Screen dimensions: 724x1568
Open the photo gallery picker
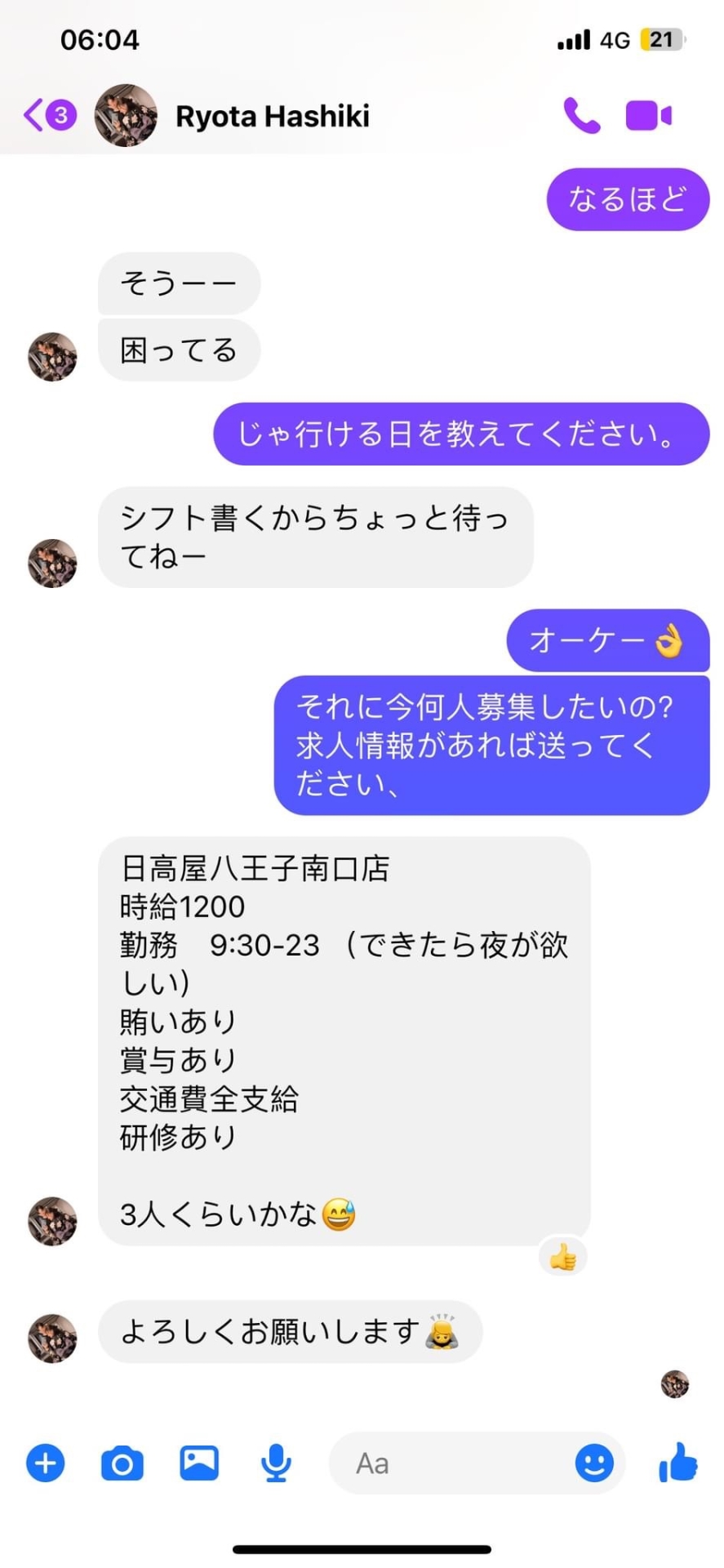199,1463
